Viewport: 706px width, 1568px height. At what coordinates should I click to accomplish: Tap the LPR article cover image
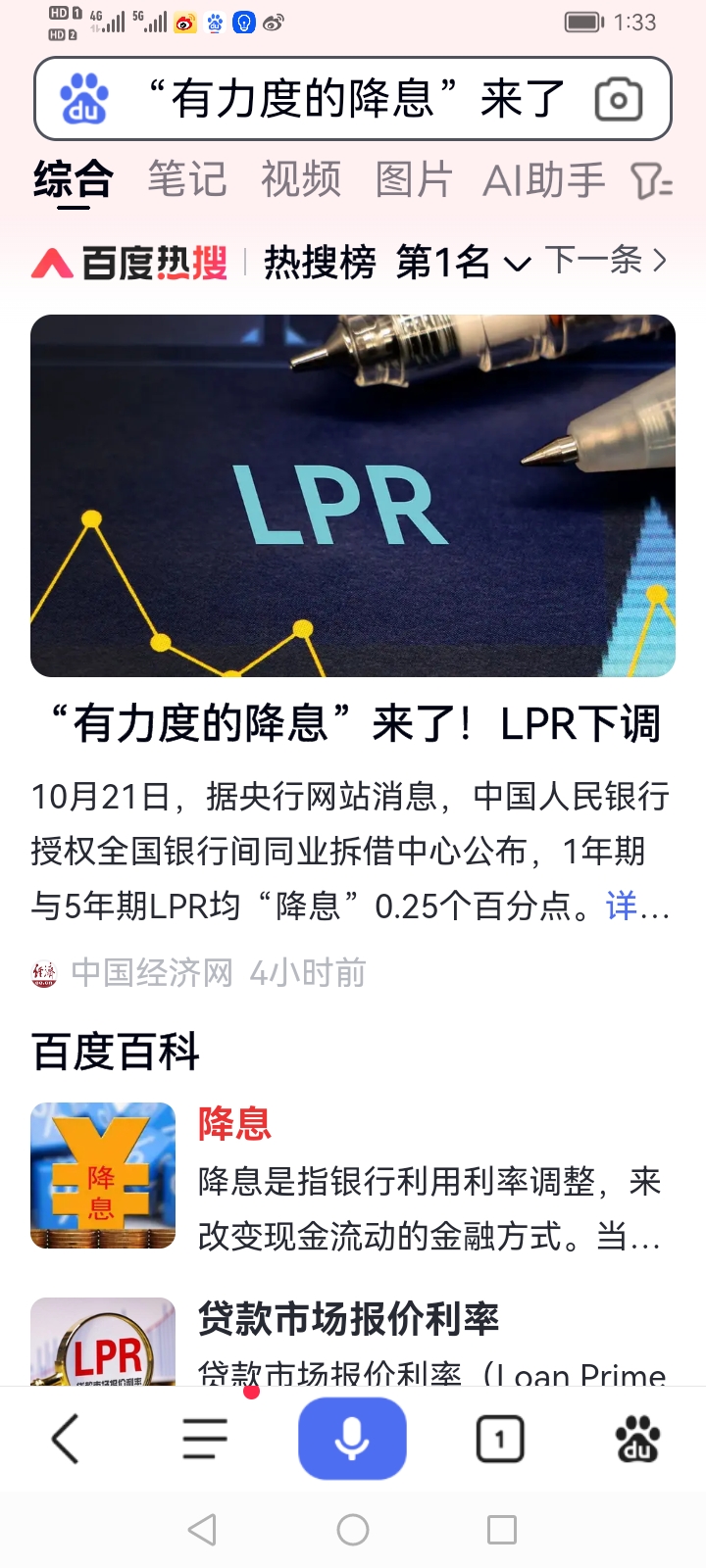click(353, 495)
